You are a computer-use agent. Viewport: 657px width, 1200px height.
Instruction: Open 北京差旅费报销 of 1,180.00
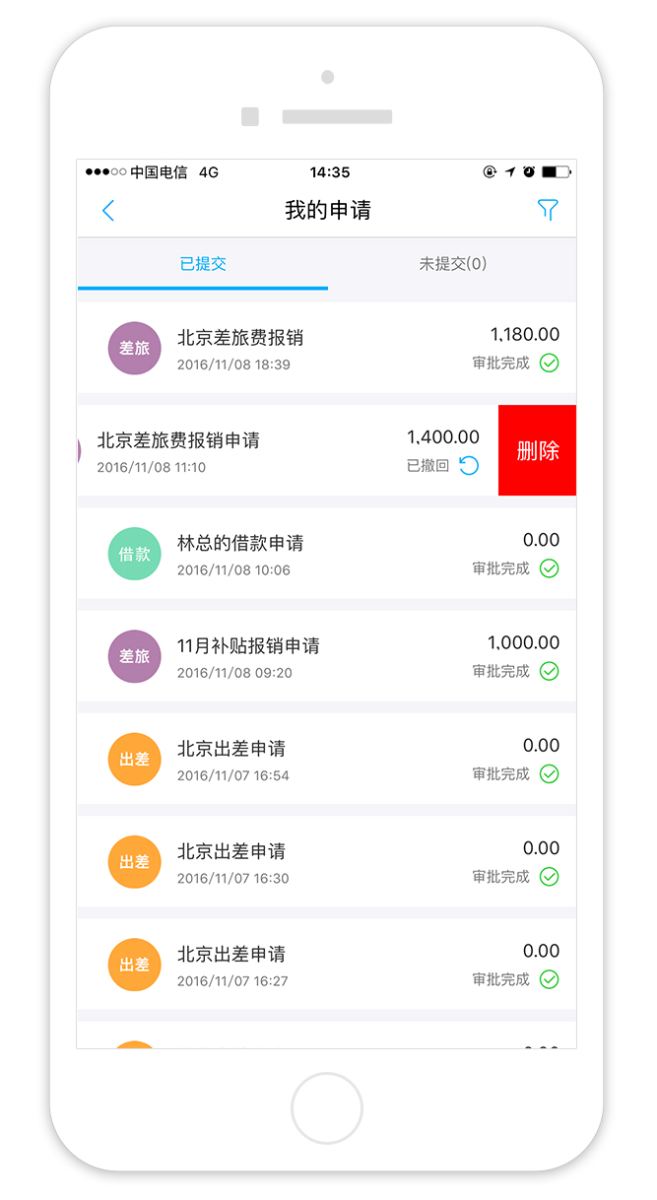pos(327,348)
